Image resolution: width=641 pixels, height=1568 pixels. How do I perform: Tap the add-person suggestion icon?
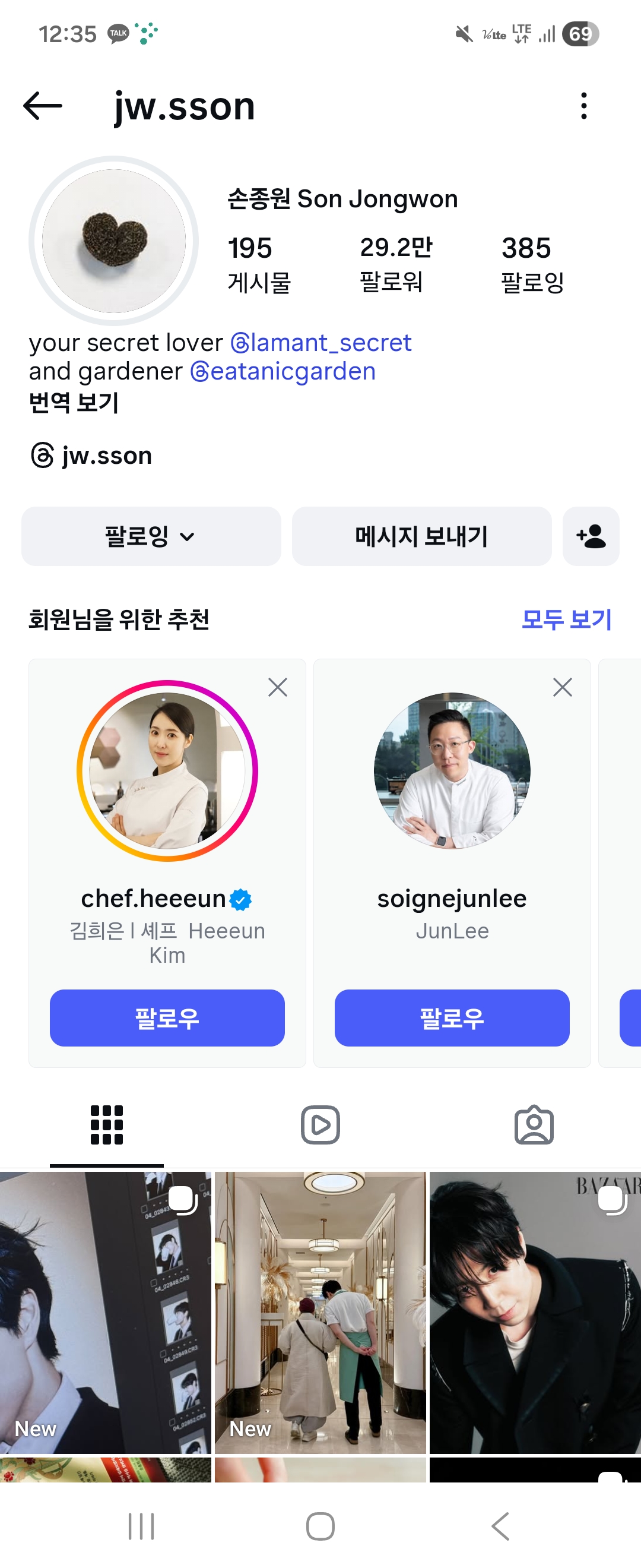(x=590, y=536)
